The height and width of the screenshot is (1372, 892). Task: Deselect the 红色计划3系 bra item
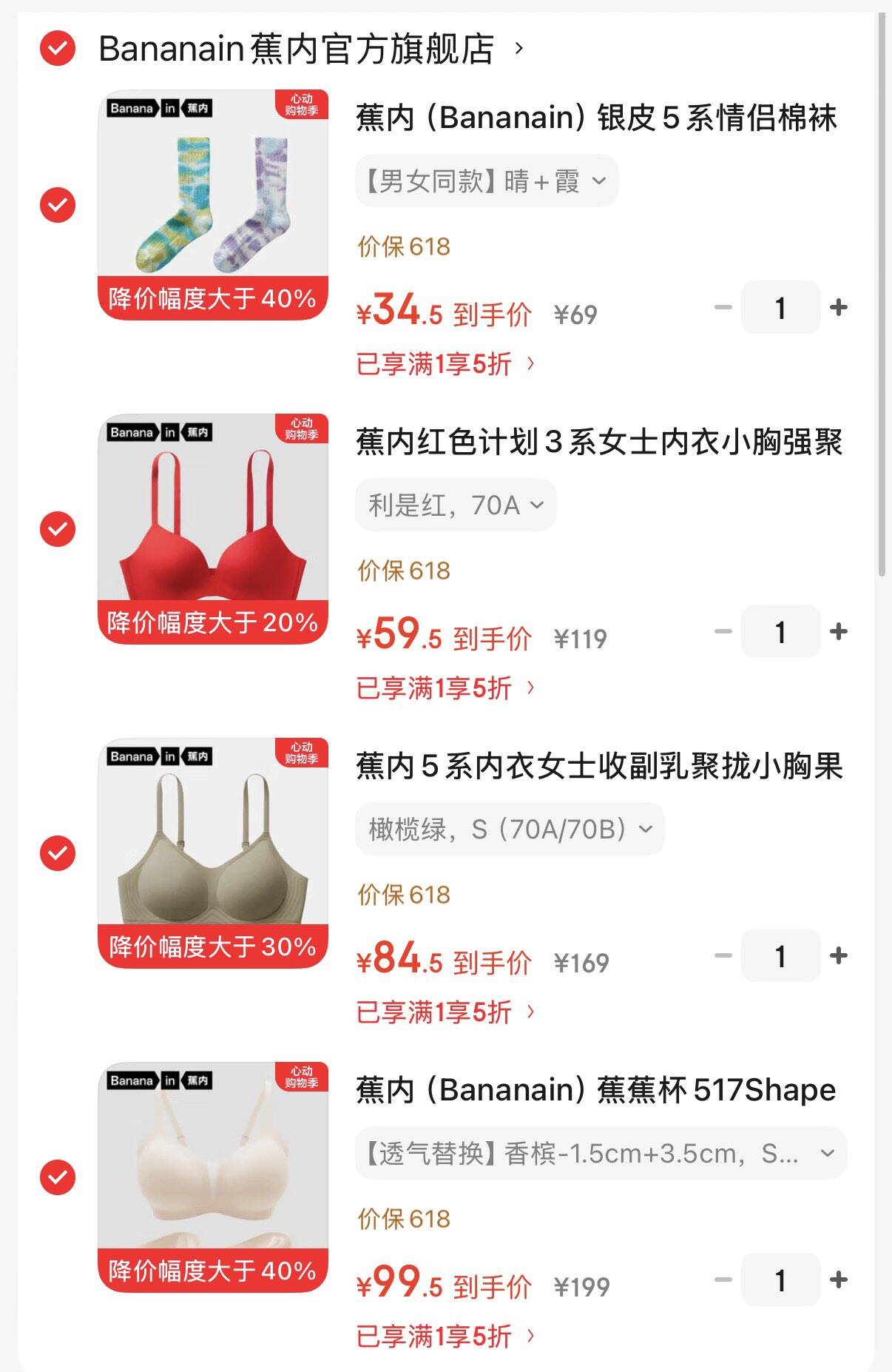click(58, 529)
